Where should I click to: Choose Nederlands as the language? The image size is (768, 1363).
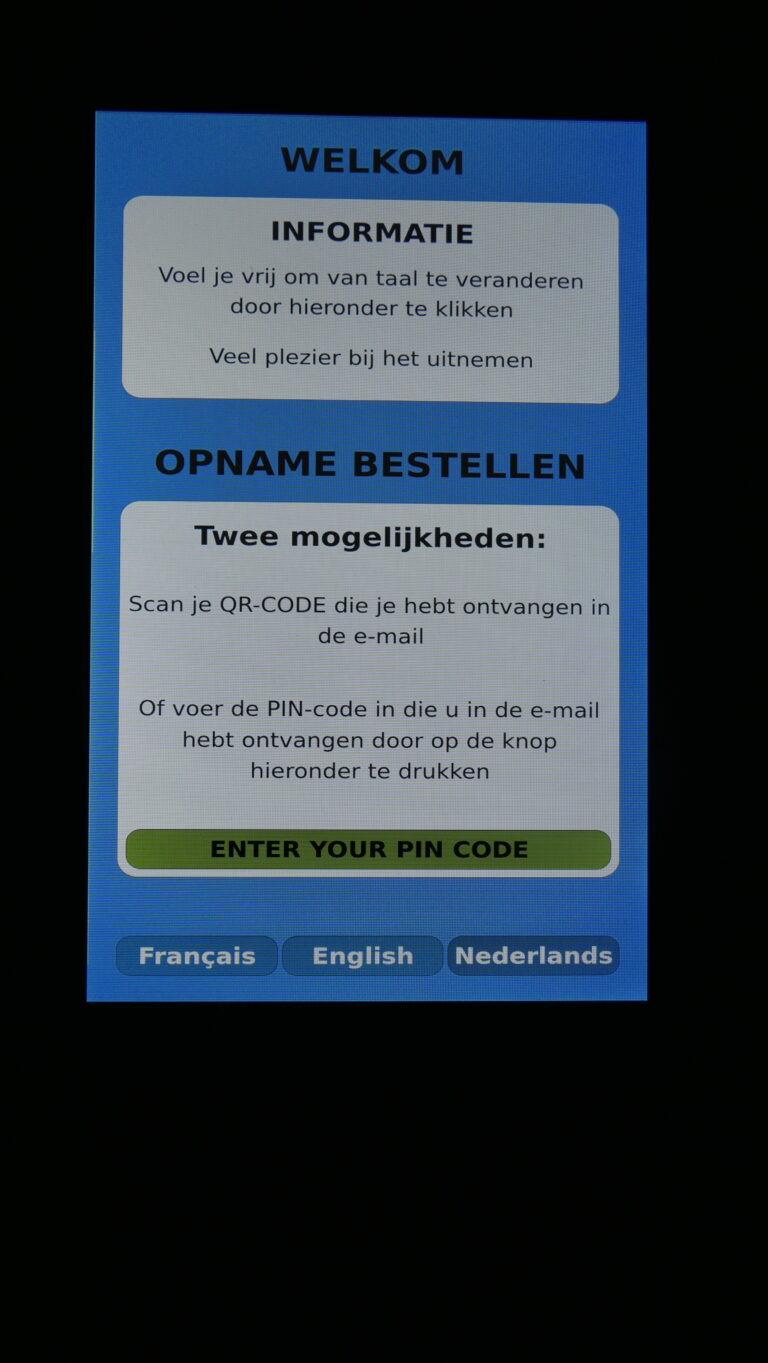coord(533,955)
